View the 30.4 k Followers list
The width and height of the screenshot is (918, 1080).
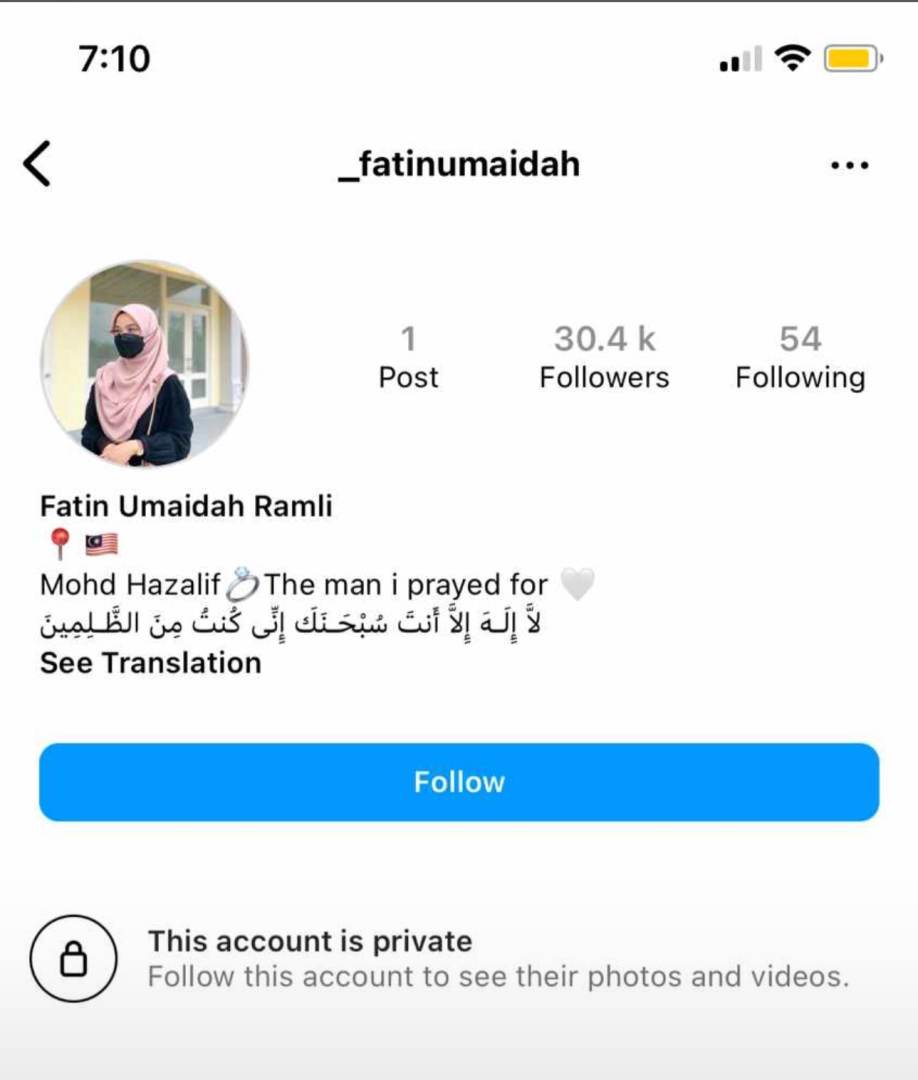point(604,357)
